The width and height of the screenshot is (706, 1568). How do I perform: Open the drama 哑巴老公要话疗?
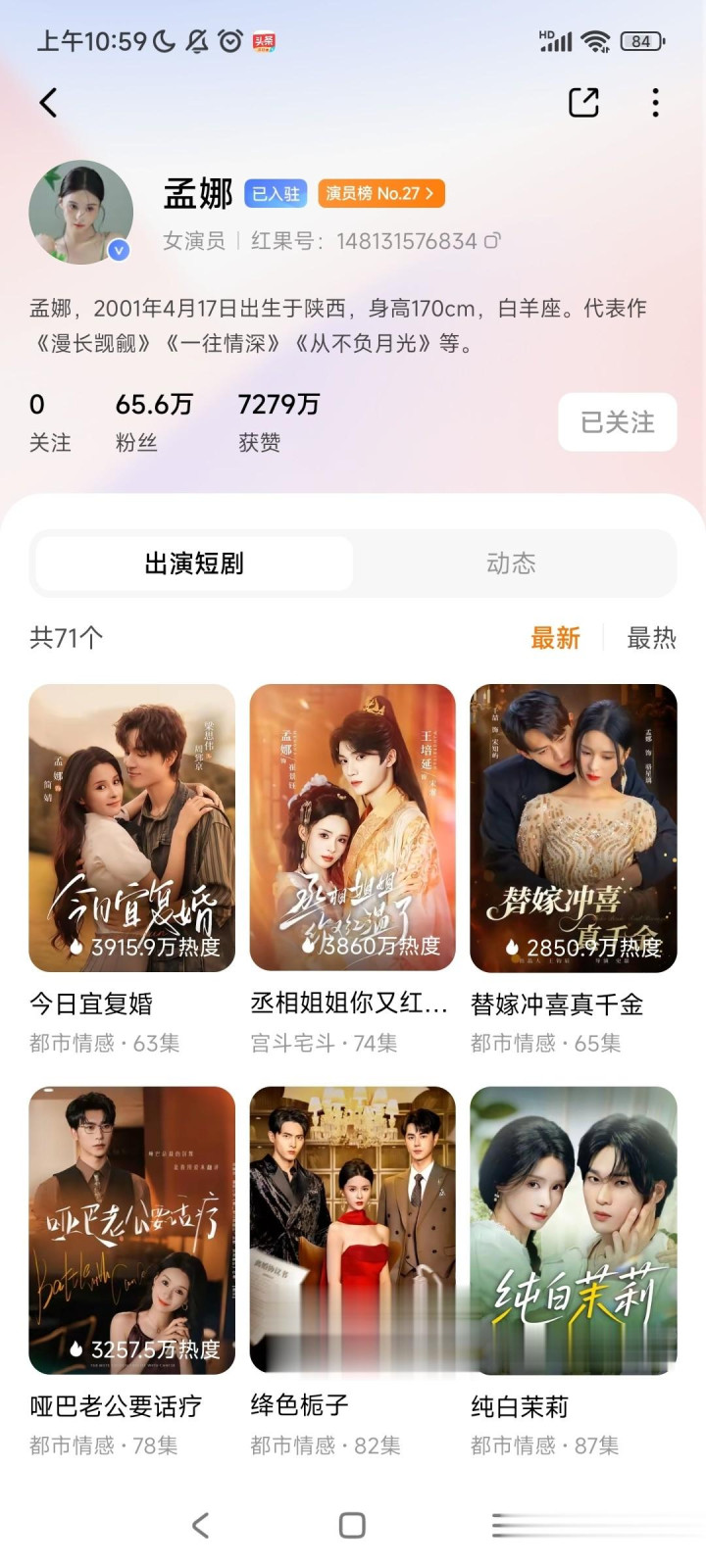pos(132,1230)
